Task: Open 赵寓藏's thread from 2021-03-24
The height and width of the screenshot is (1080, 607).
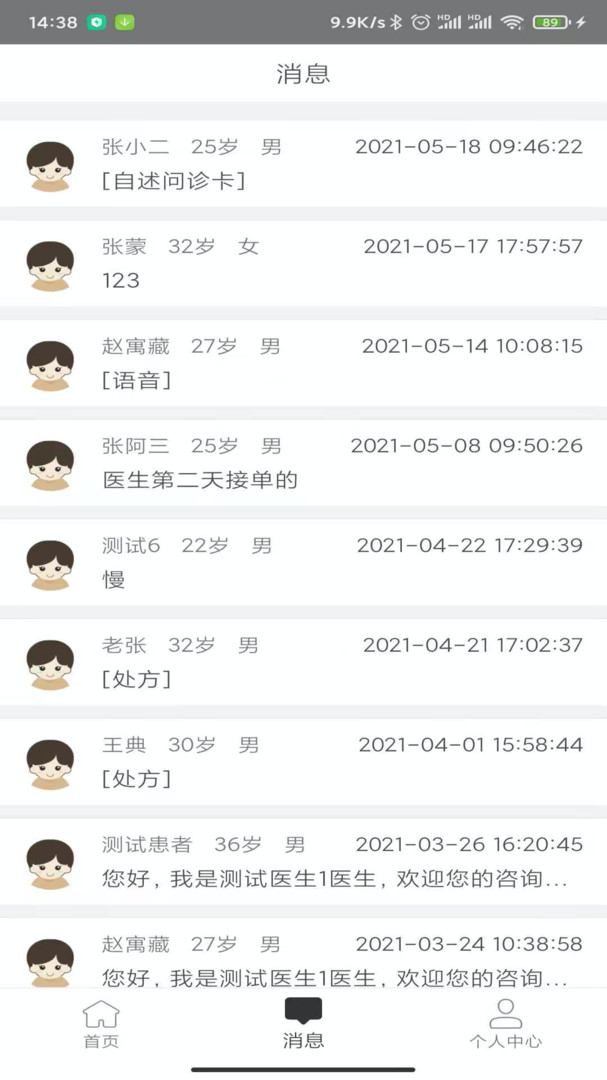Action: 303,953
